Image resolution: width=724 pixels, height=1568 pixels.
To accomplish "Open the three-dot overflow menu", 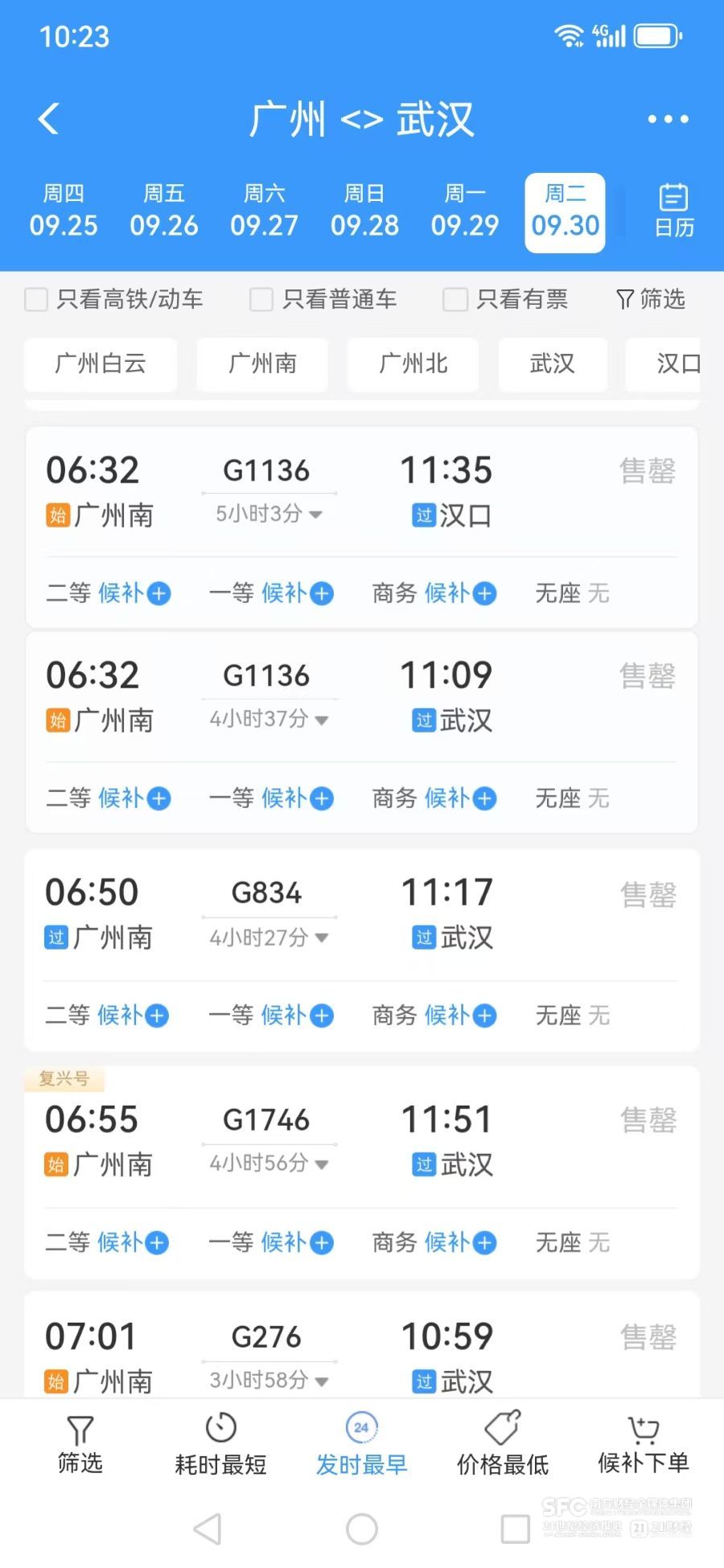I will [x=668, y=119].
